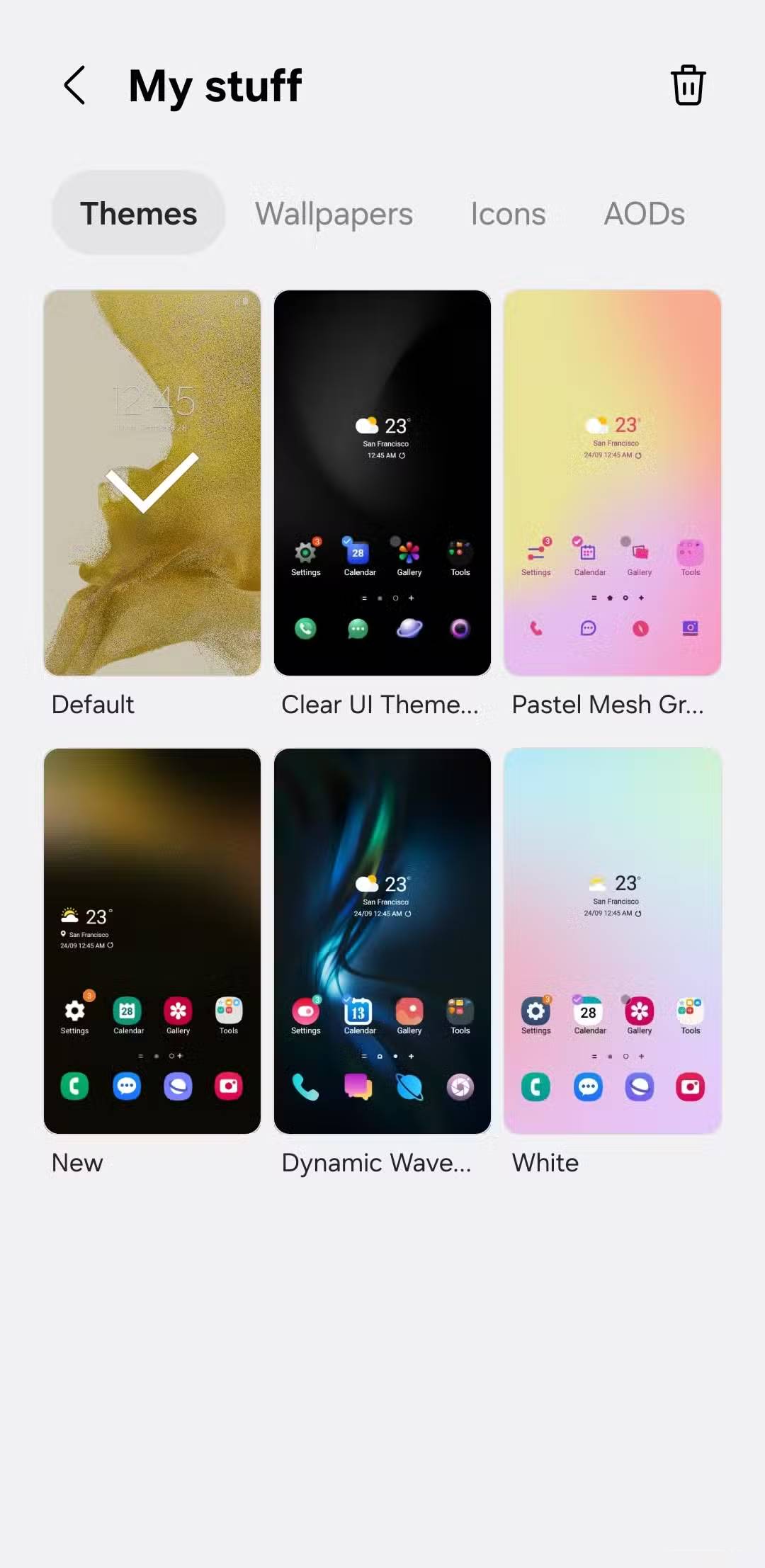View the Dynamic Wave theme
765x1568 pixels.
[382, 942]
